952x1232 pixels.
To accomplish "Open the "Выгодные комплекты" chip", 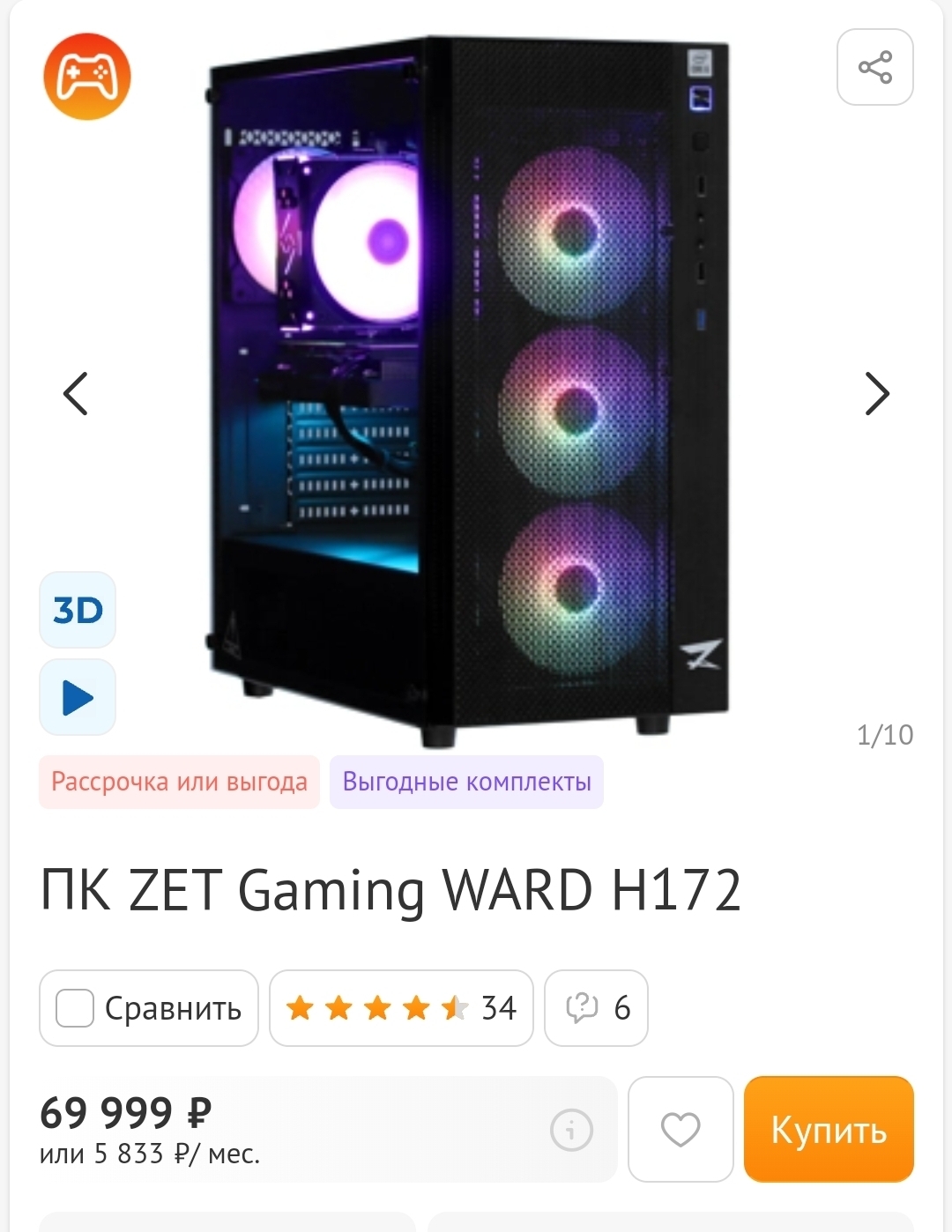I will tap(466, 782).
